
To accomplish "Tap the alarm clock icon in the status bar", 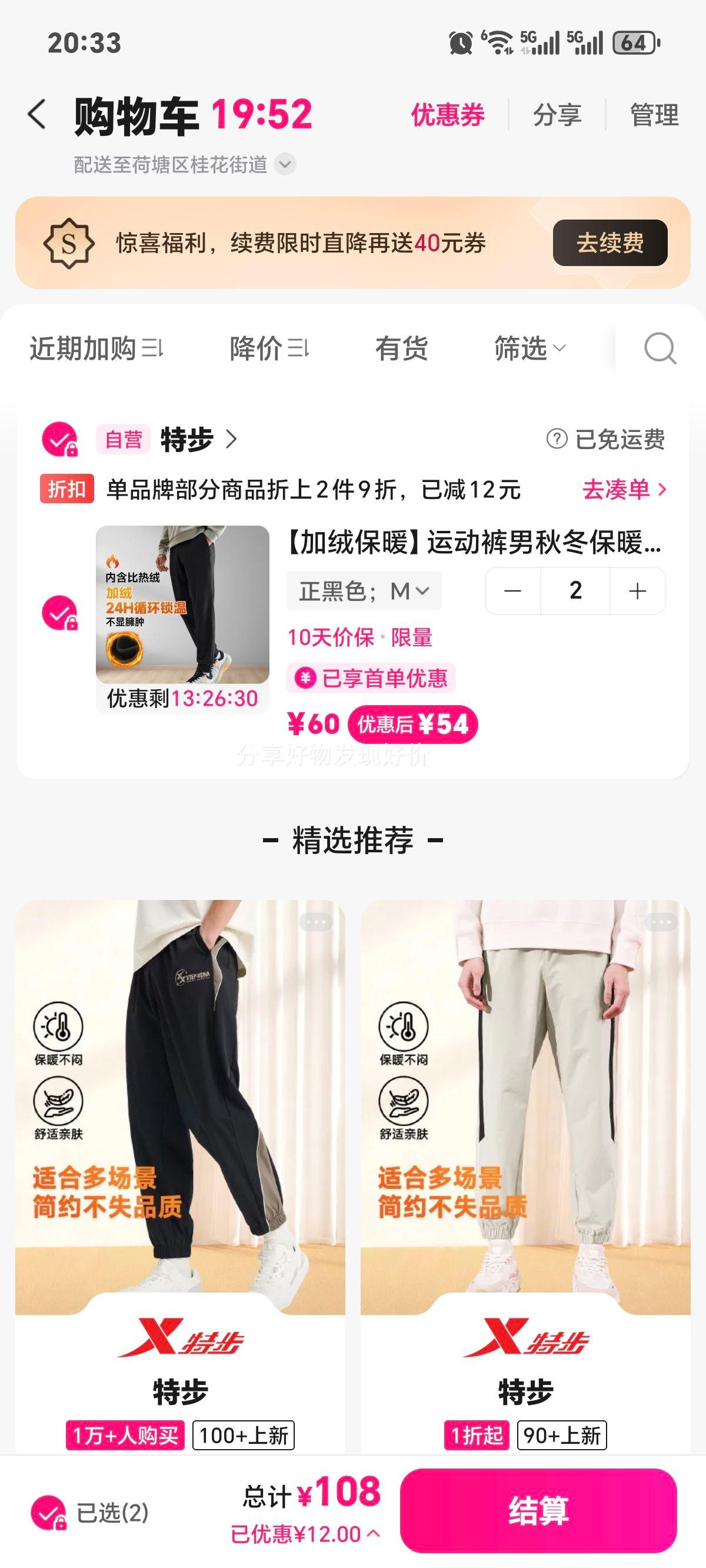I will click(461, 42).
